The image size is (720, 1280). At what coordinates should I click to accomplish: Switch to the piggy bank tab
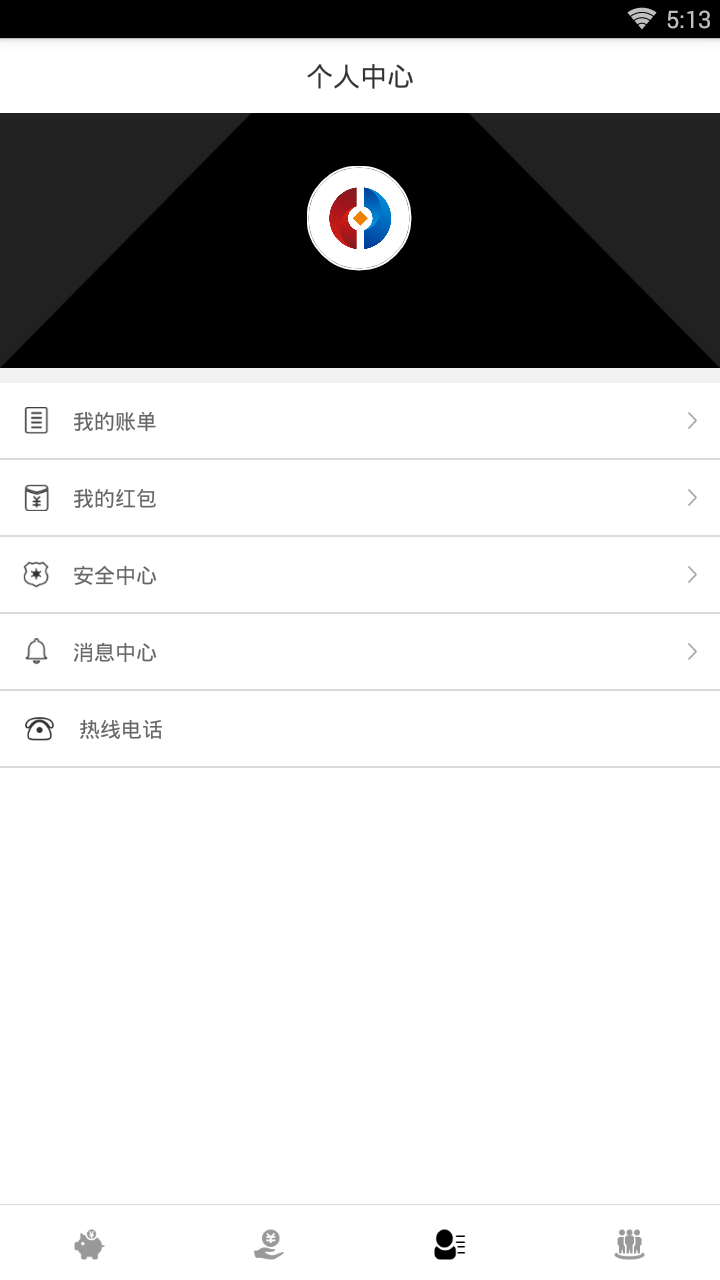90,1244
